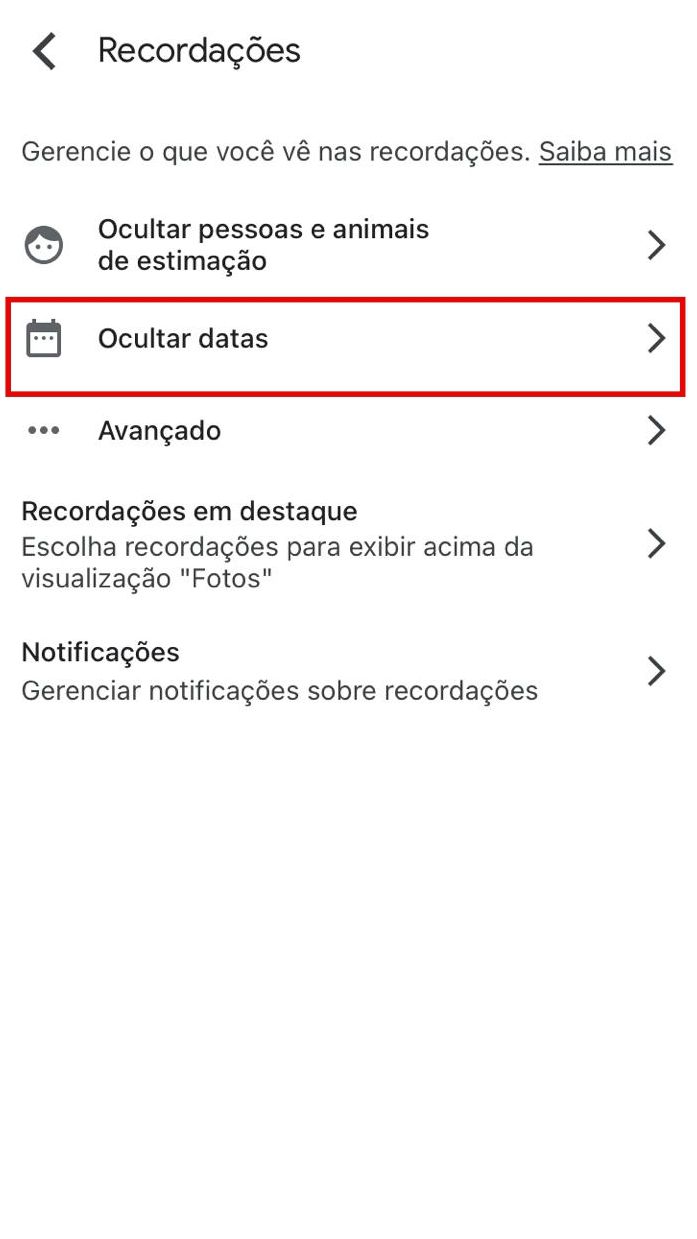Open Ocultar pessoas e animais de estimação
697x1239 pixels.
coord(346,245)
